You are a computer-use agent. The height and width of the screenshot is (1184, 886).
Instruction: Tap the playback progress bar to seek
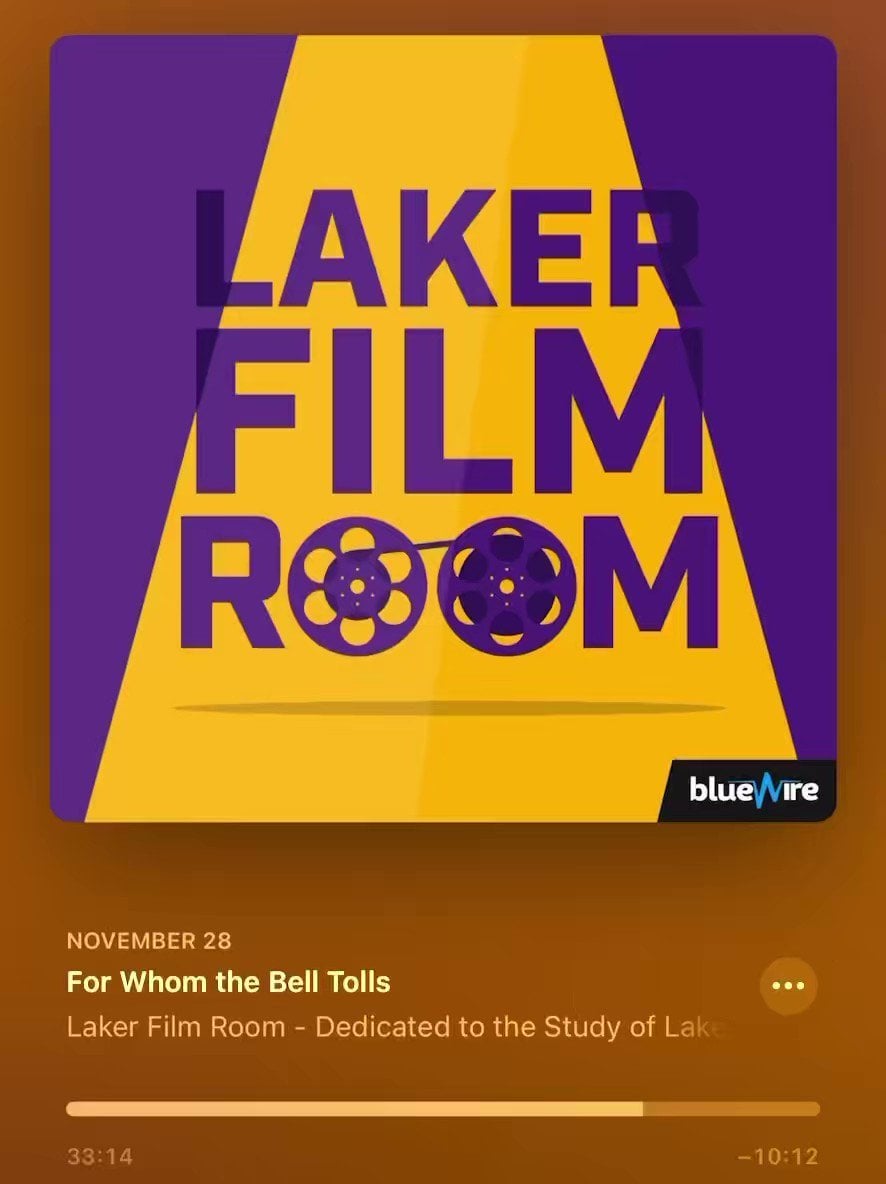(x=442, y=1108)
